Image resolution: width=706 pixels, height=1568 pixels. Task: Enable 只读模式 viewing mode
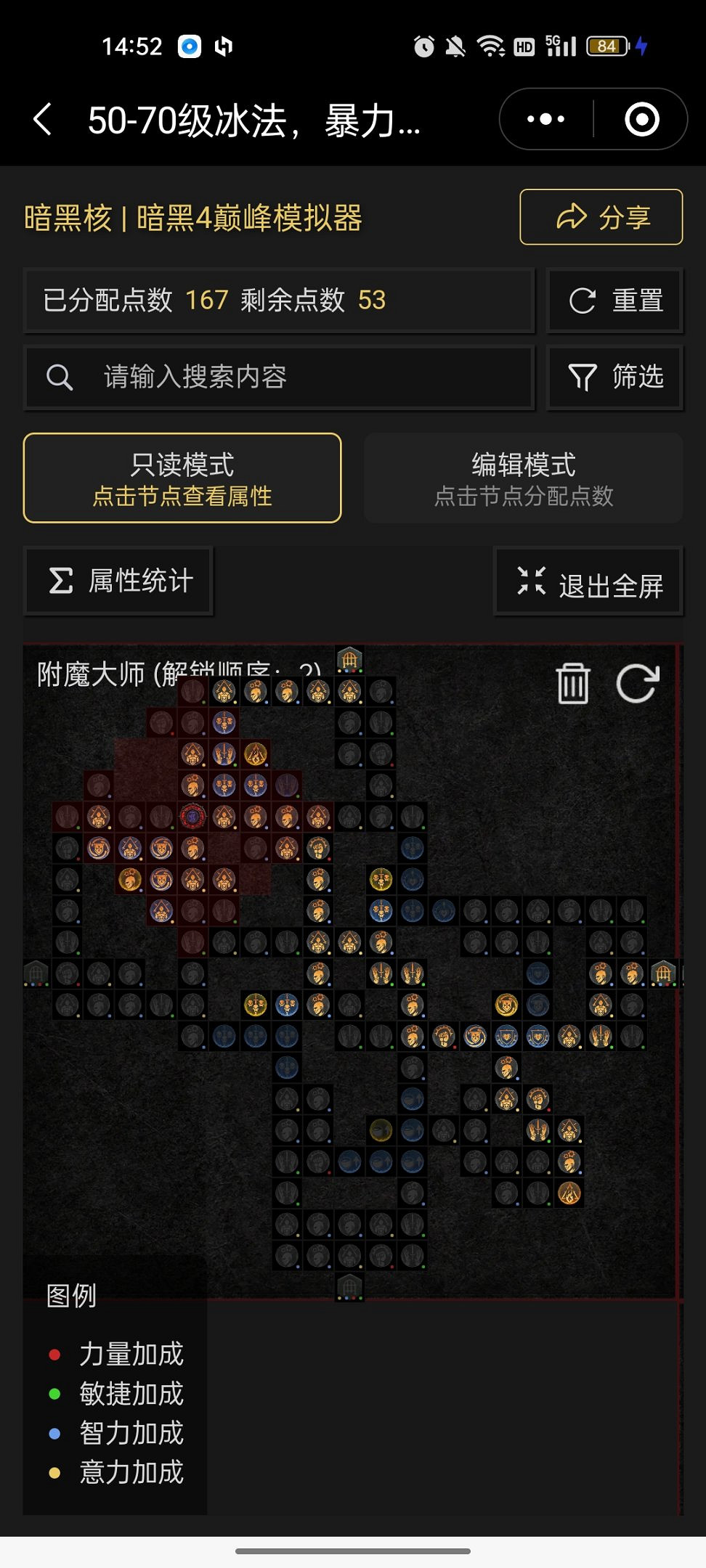(183, 478)
